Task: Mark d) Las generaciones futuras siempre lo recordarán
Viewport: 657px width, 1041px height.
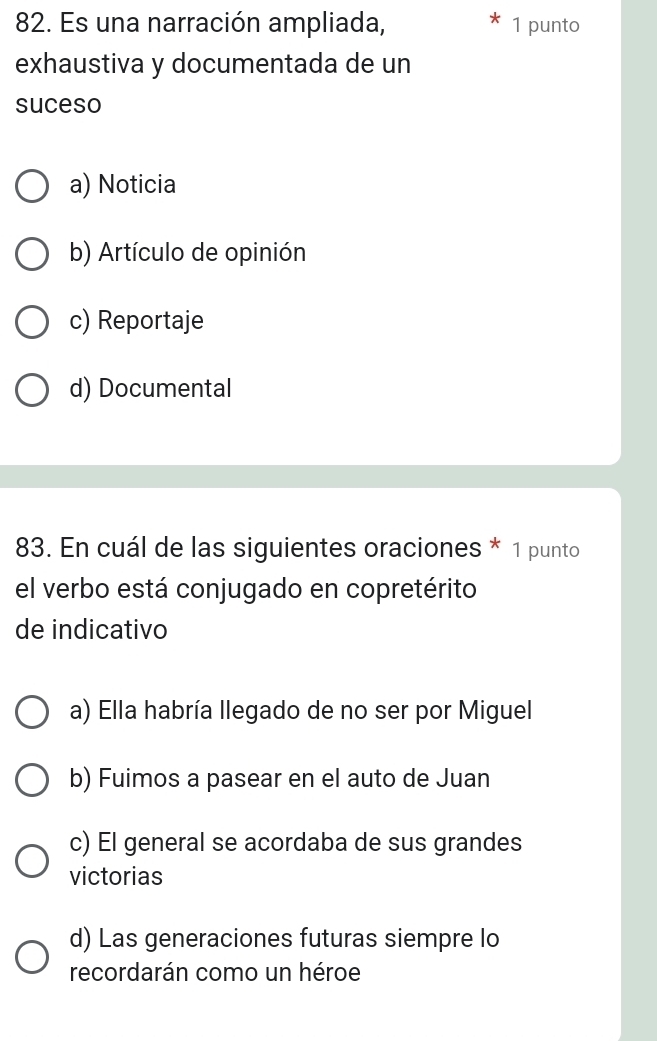Action: pos(33,956)
